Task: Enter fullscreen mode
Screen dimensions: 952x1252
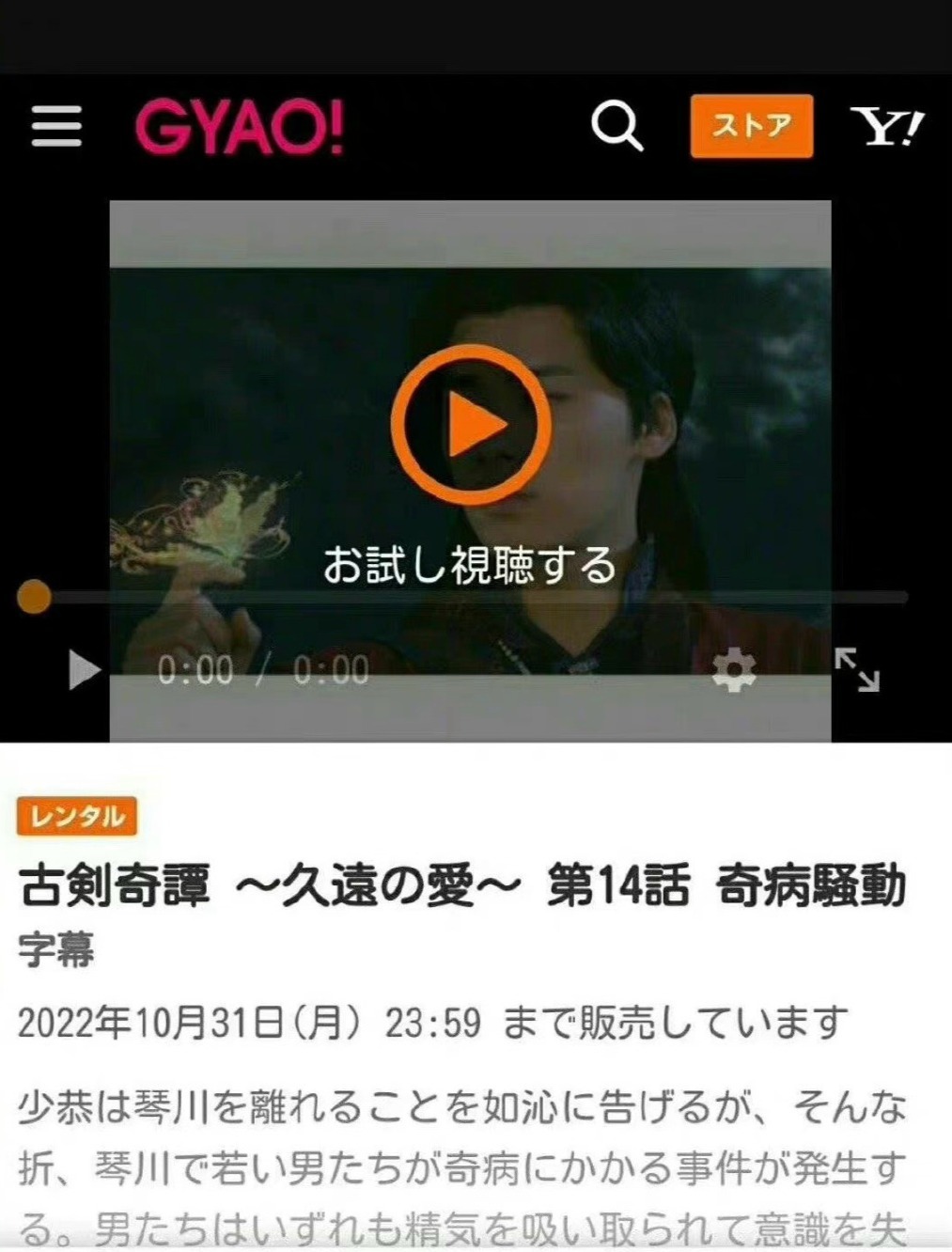Action: 857,670
